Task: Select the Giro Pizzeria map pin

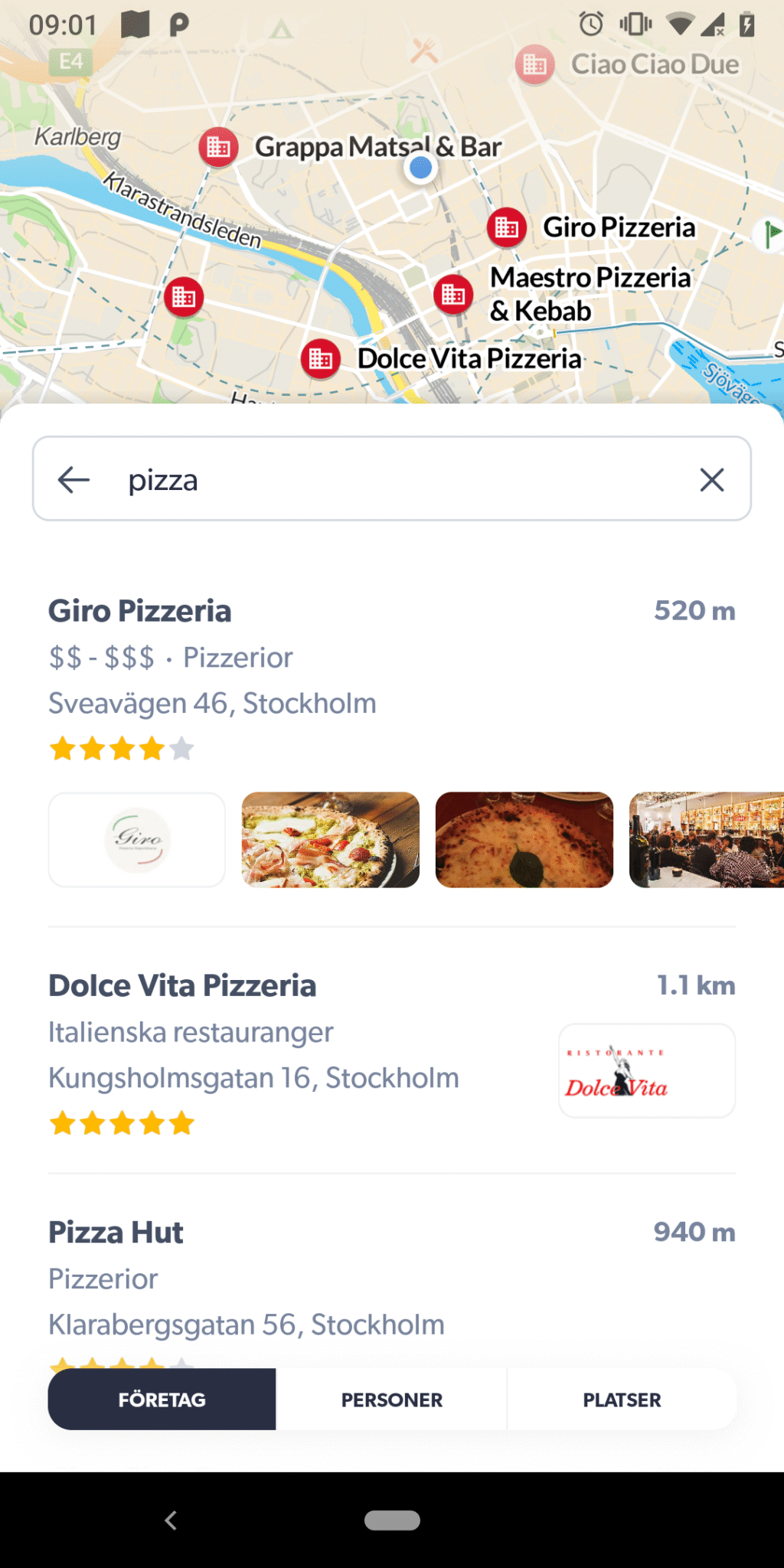Action: click(506, 227)
